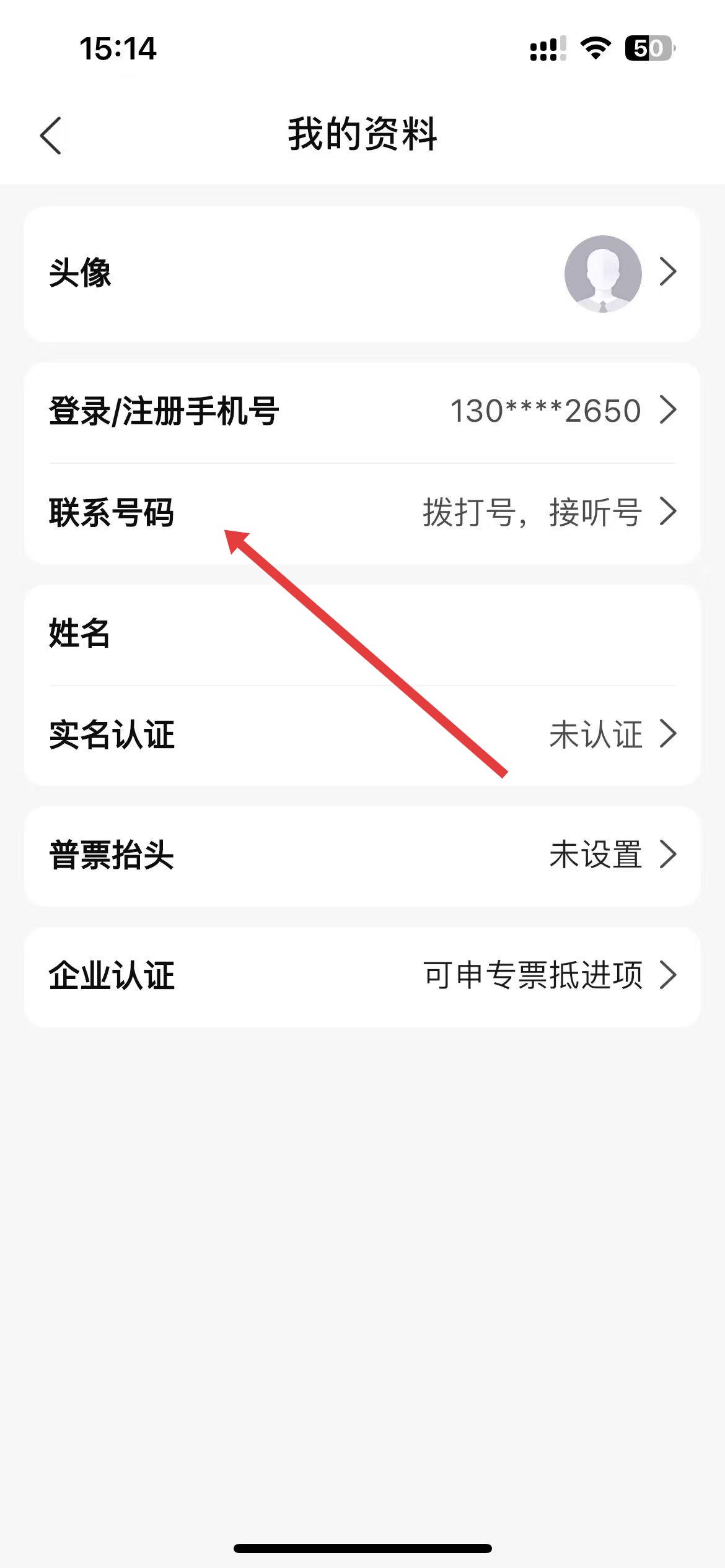This screenshot has width=725, height=1568.
Task: Open the 头像 avatar row
Action: click(362, 273)
